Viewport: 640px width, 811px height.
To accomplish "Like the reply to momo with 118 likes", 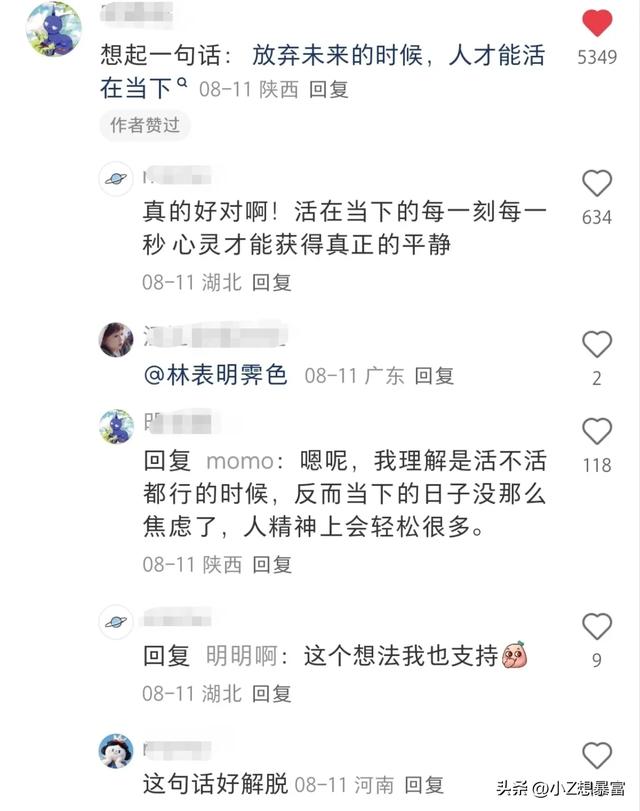I will click(596, 431).
